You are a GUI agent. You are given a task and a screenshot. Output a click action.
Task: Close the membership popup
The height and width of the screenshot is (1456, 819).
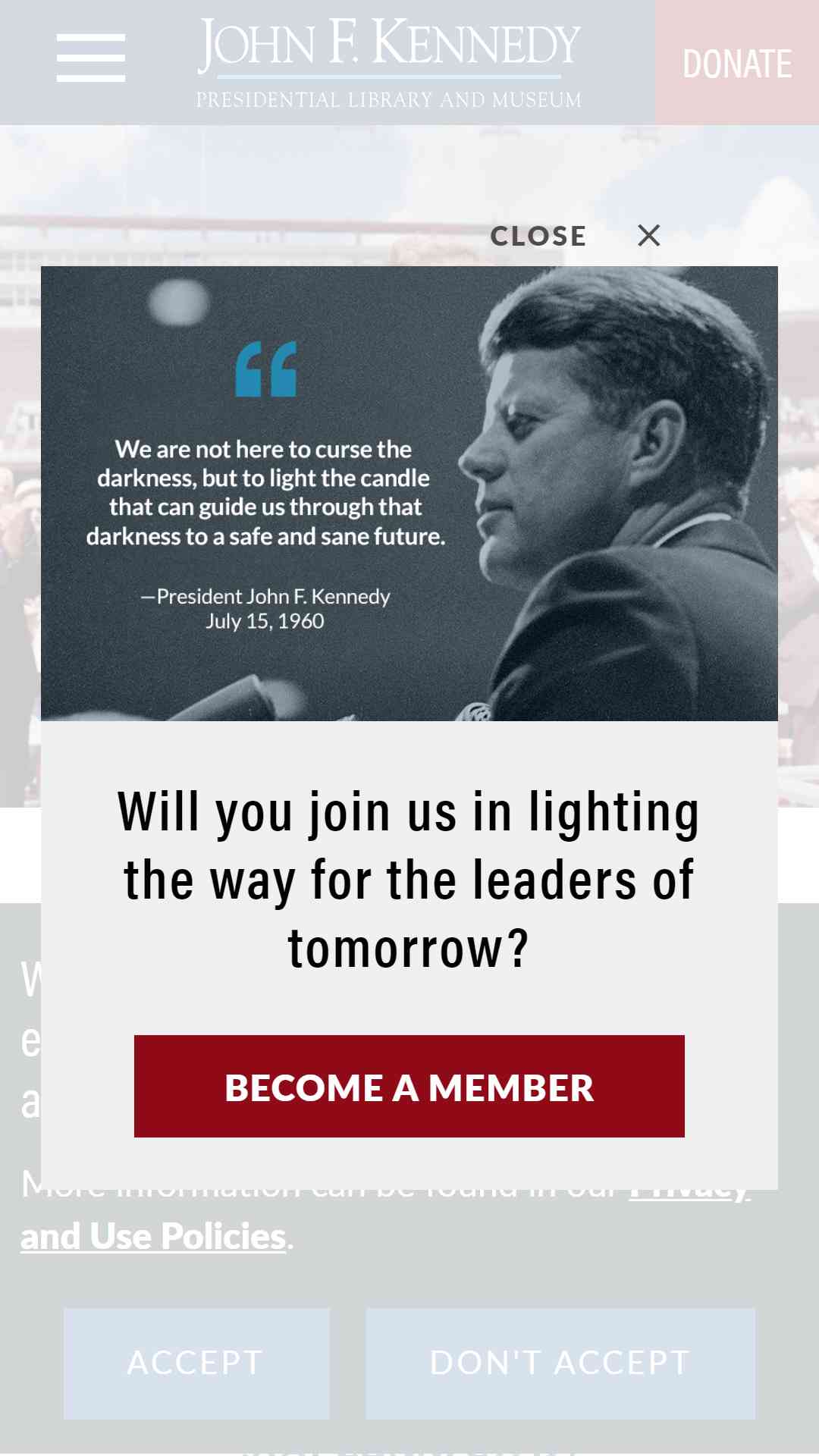(576, 236)
